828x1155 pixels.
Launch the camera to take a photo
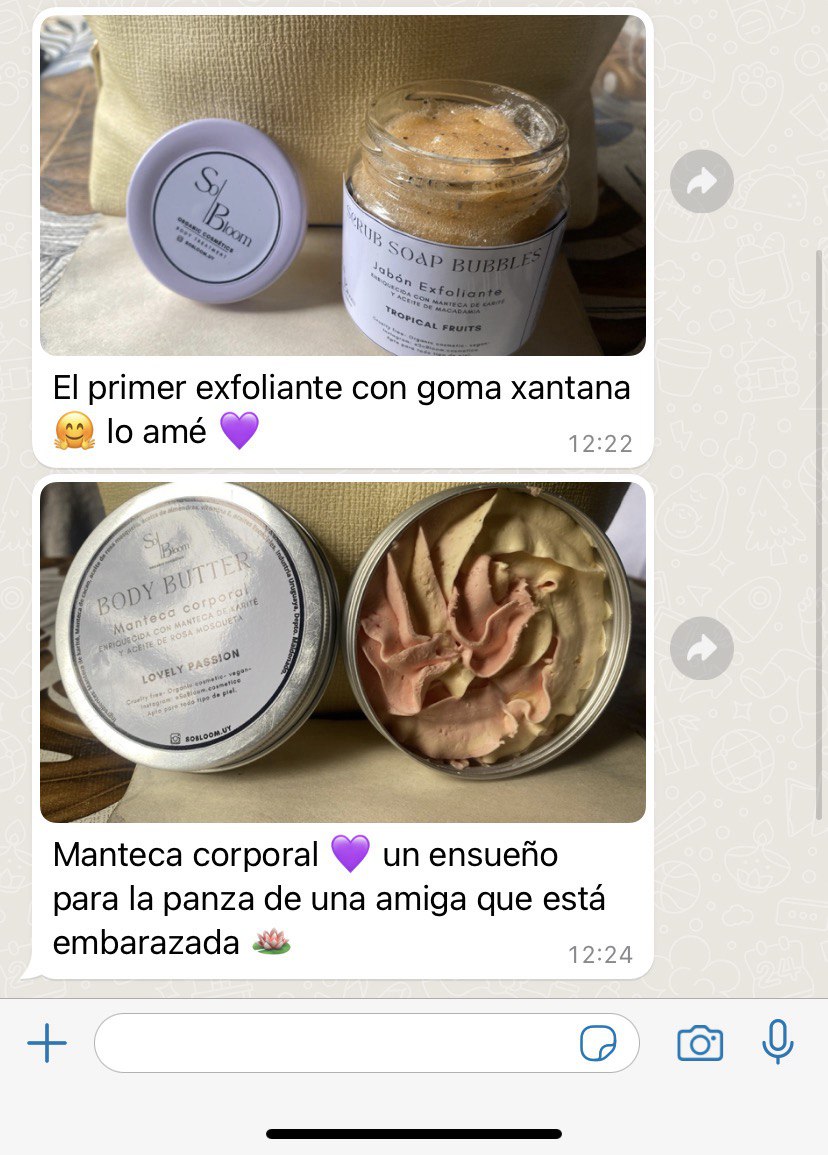coord(700,1044)
